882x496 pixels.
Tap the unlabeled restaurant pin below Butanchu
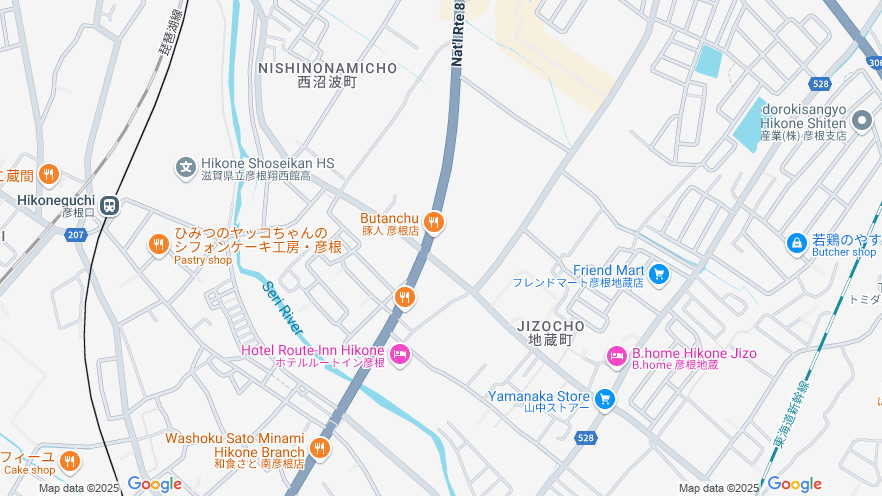[x=404, y=296]
